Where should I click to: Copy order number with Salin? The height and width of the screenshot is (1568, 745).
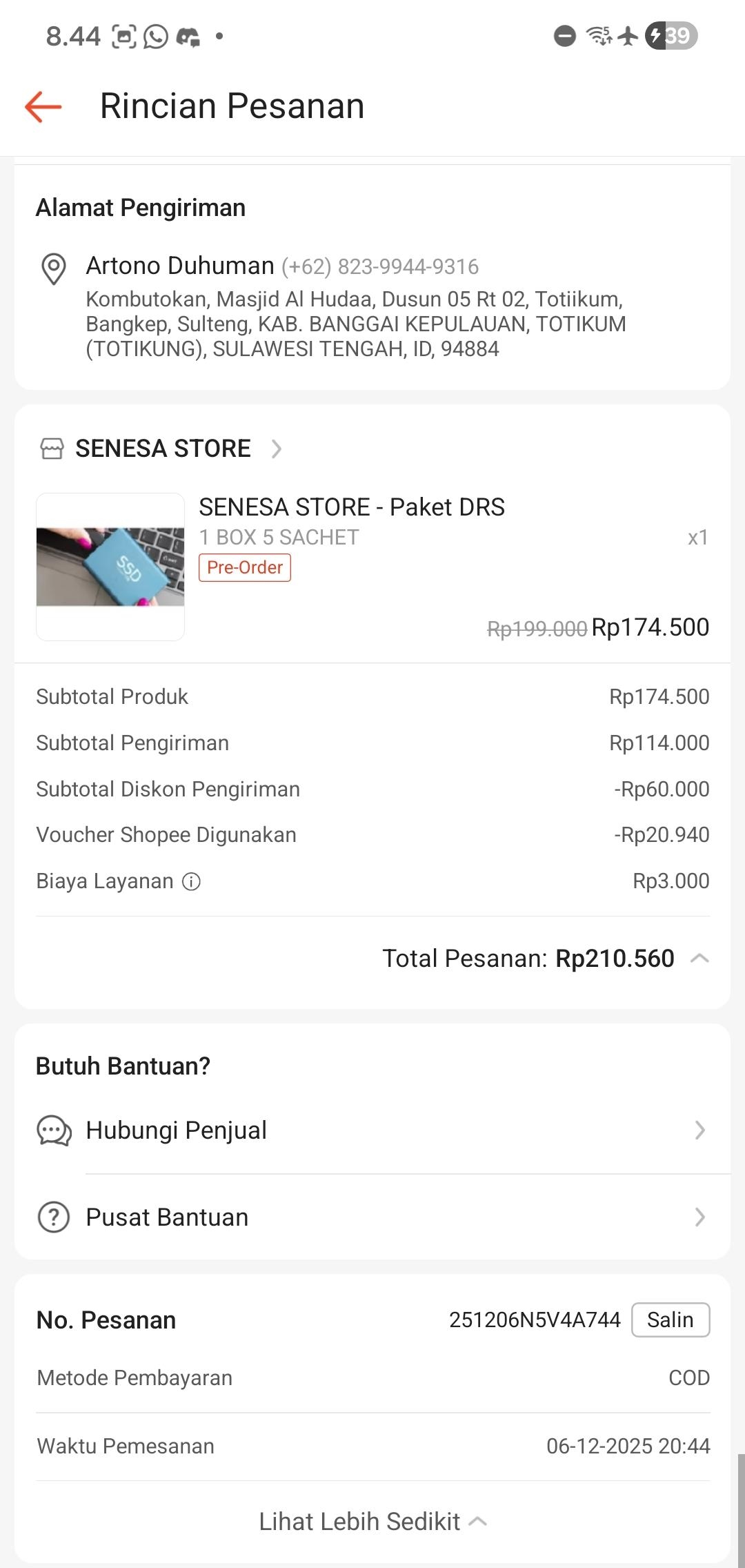(670, 1320)
